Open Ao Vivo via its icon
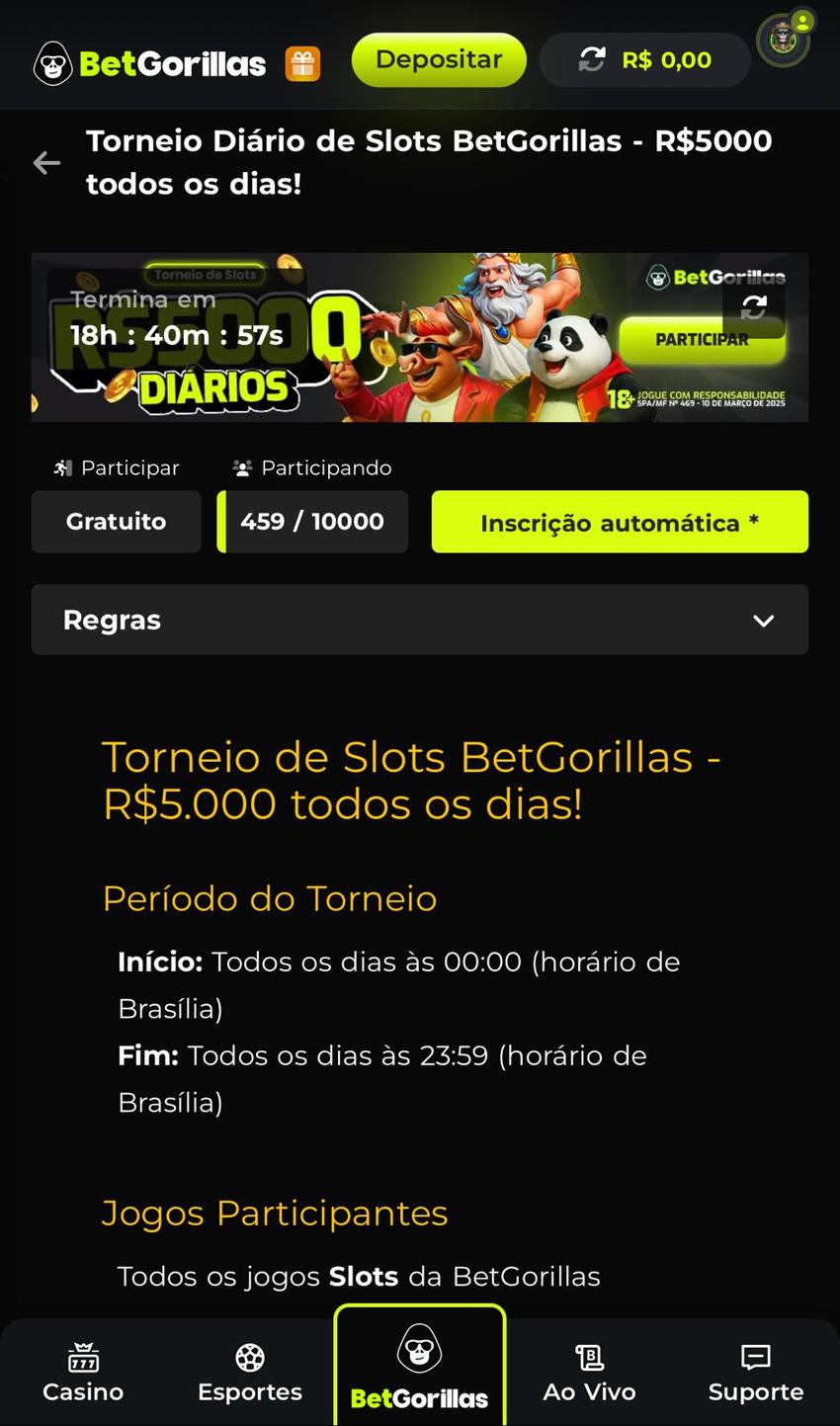Viewport: 840px width, 1426px height. (x=588, y=1355)
